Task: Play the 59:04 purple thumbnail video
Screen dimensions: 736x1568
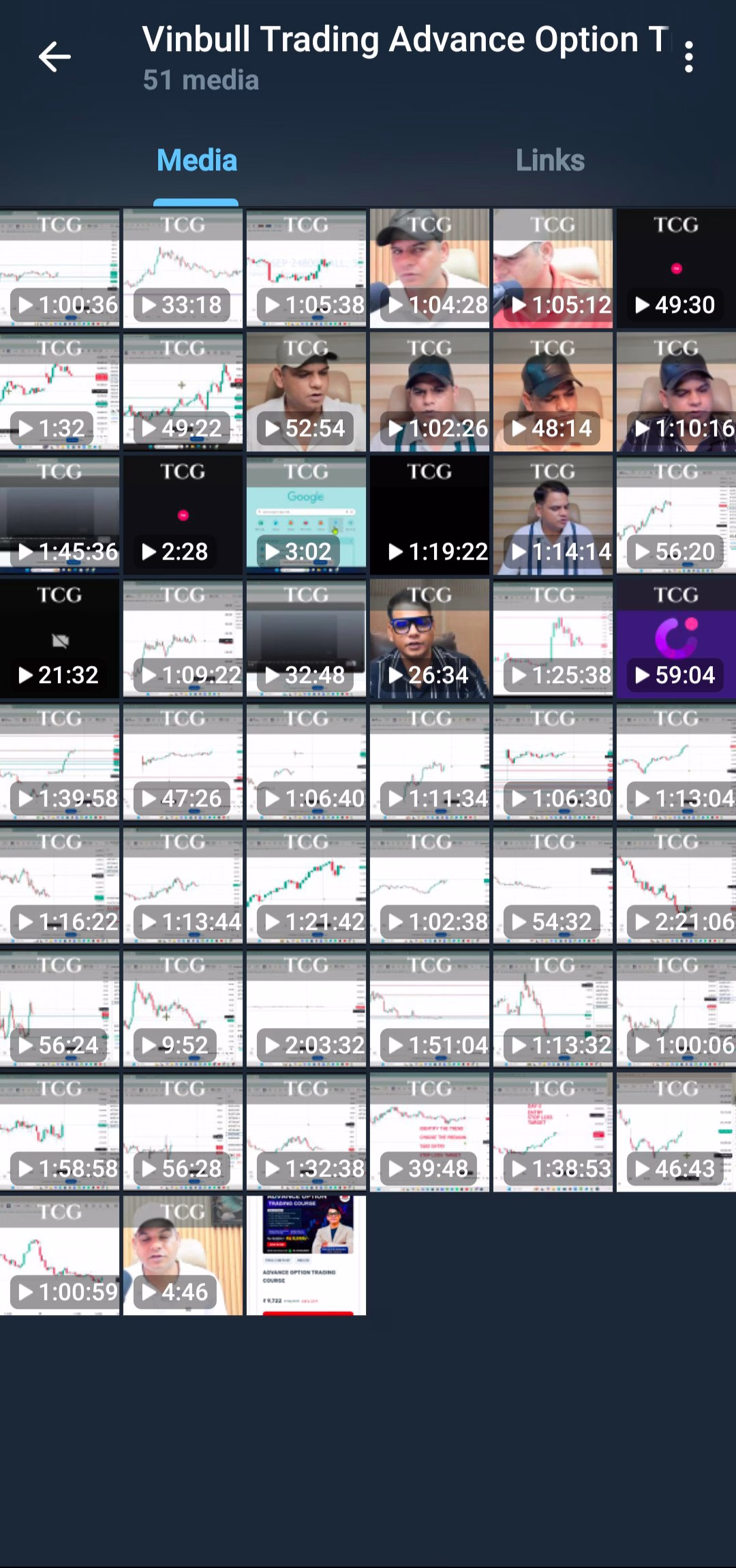Action: (x=676, y=639)
